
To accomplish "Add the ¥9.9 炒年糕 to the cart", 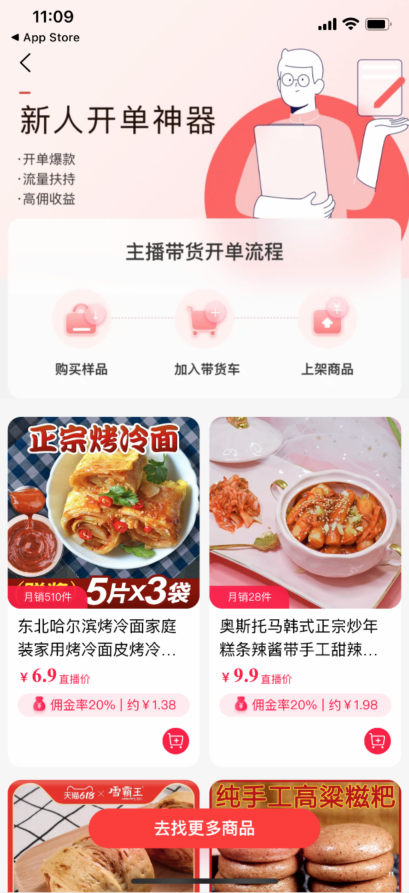I will click(377, 741).
